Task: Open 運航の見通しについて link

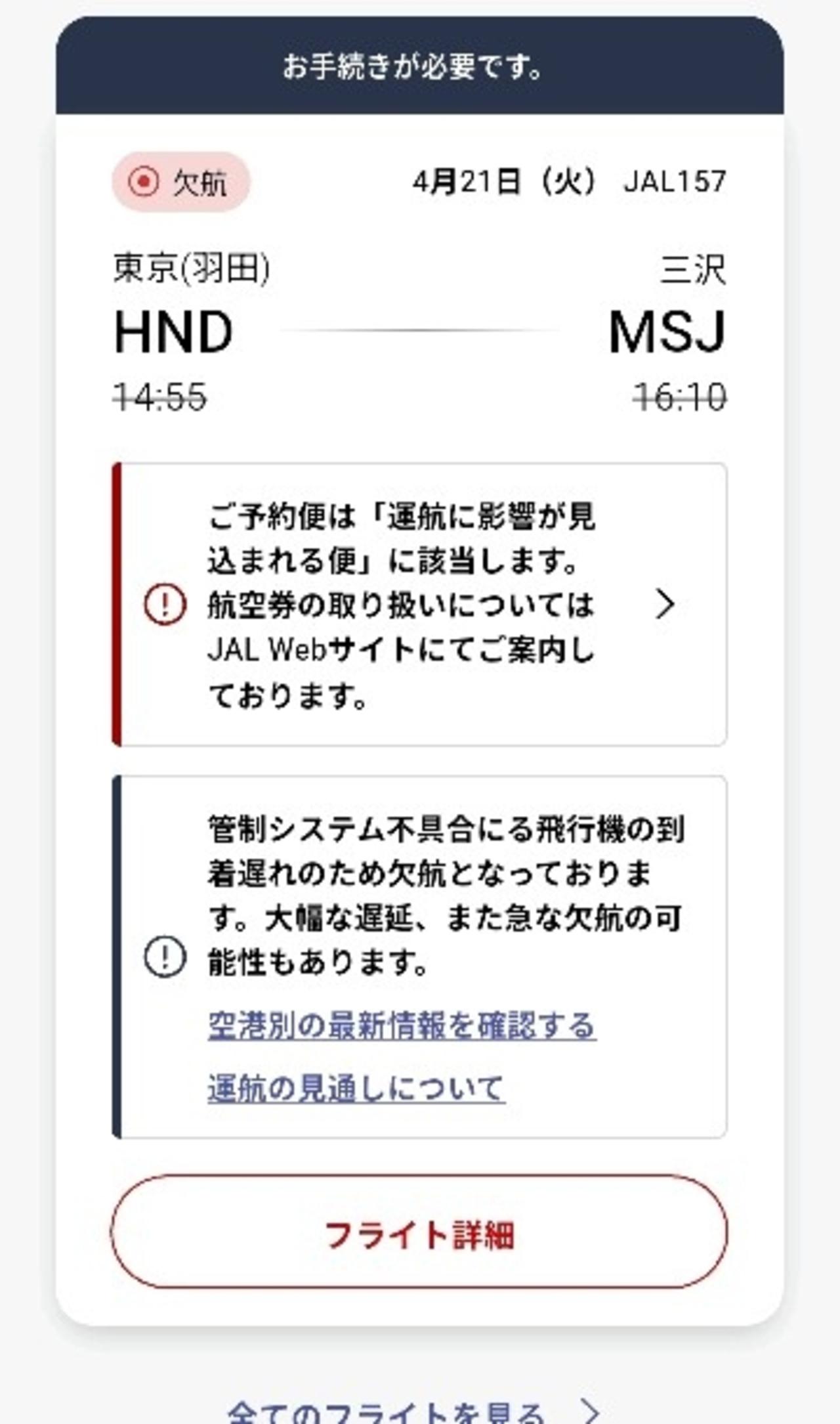Action: (x=356, y=1089)
